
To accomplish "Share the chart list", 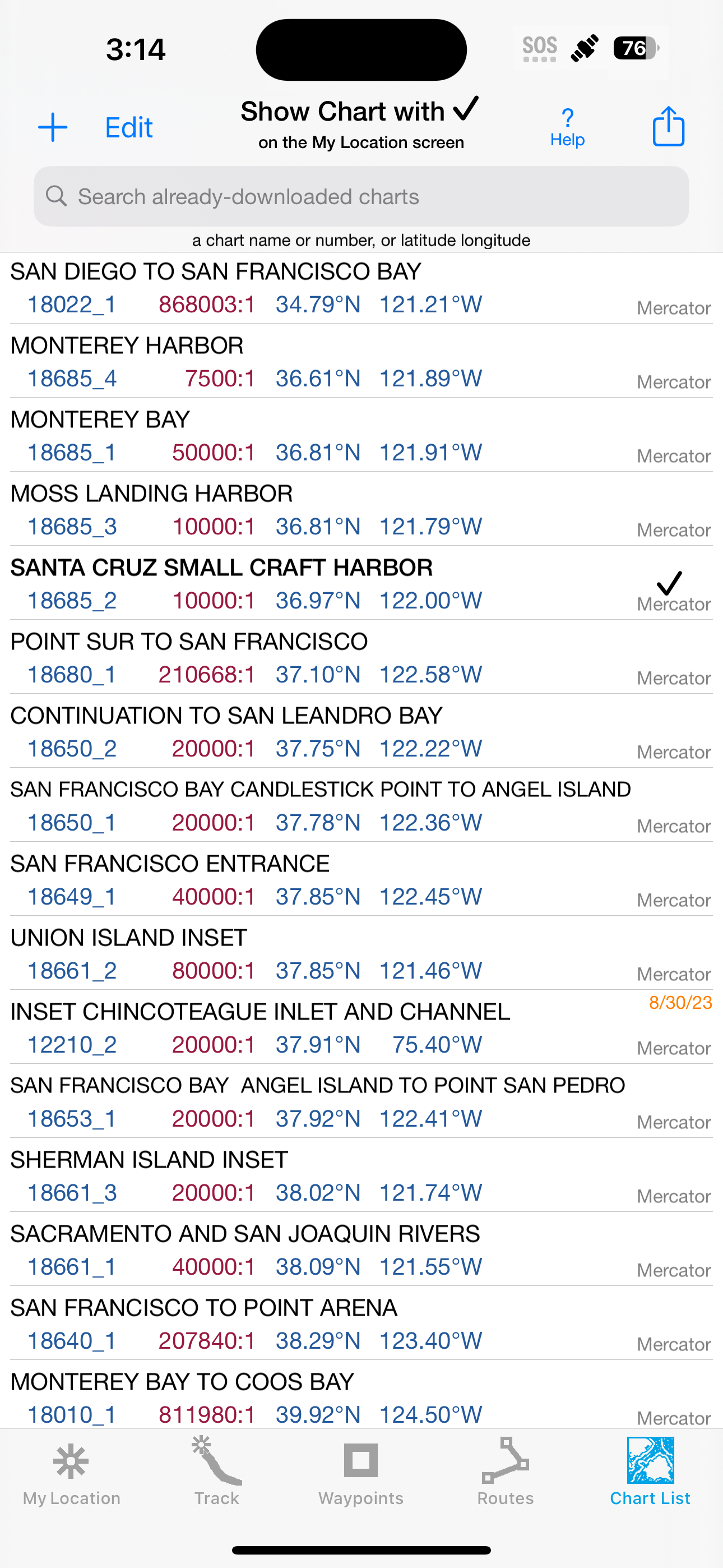I will 668,127.
